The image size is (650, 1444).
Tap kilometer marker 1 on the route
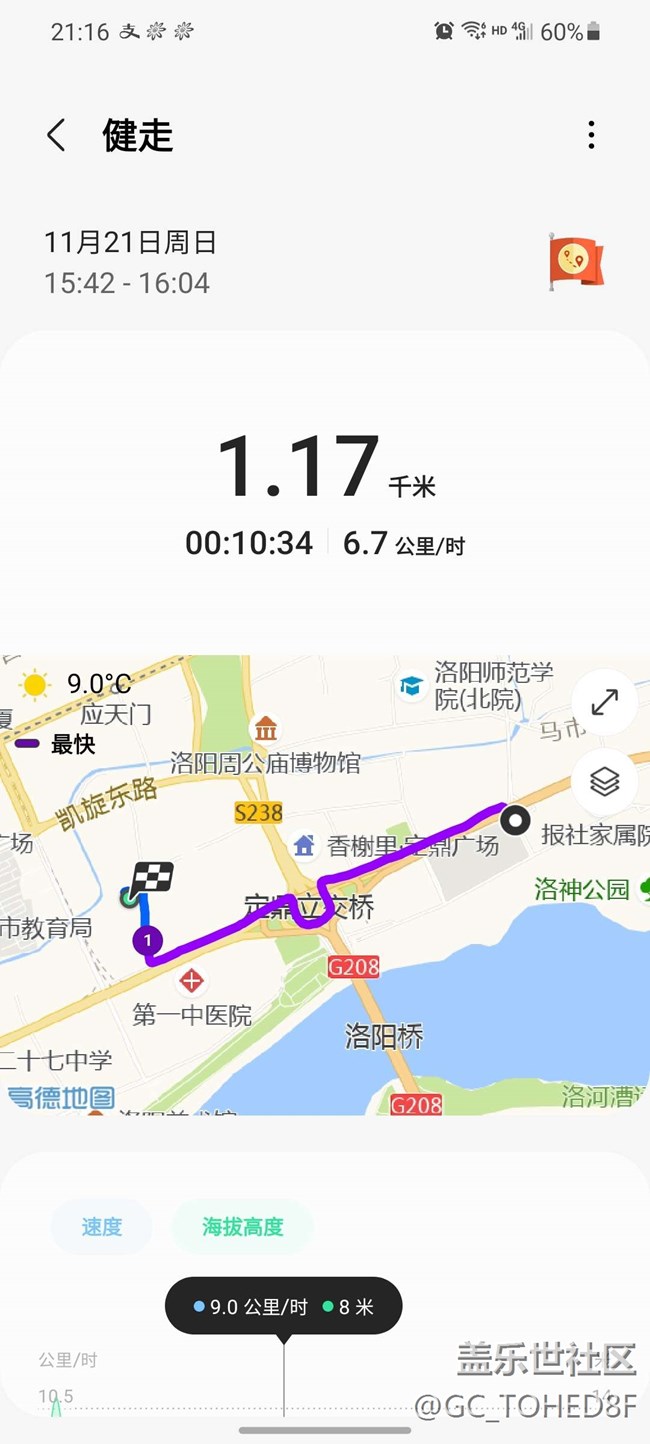coord(147,940)
